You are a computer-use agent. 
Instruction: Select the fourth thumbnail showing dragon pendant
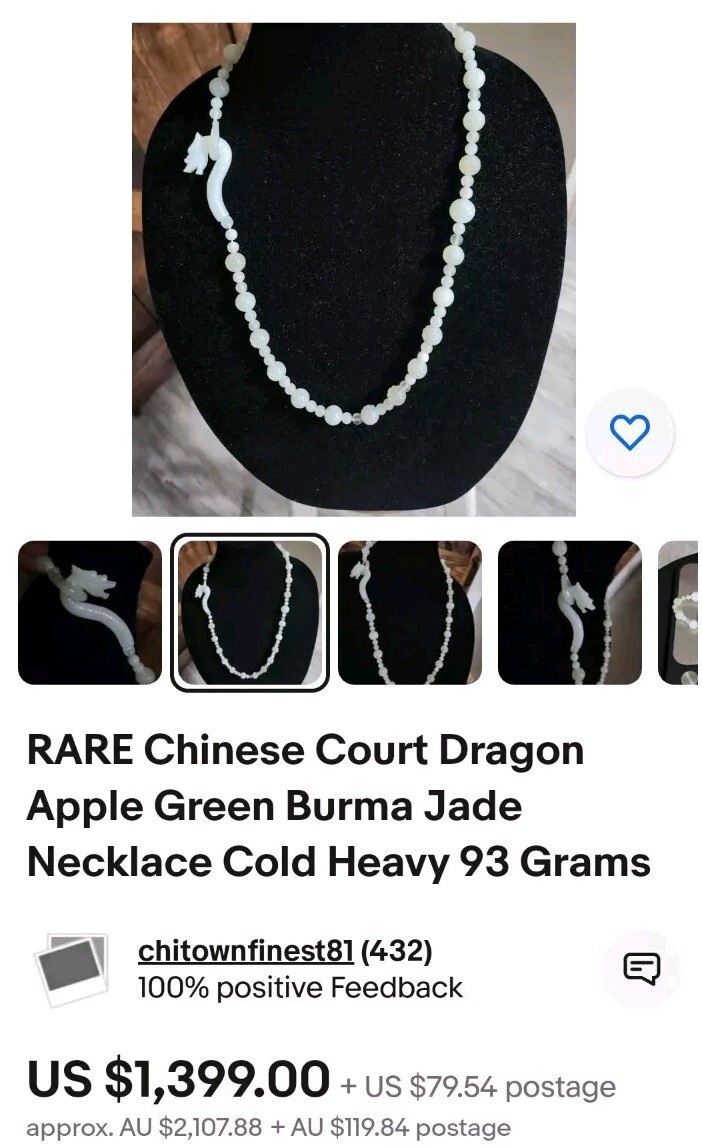click(569, 612)
